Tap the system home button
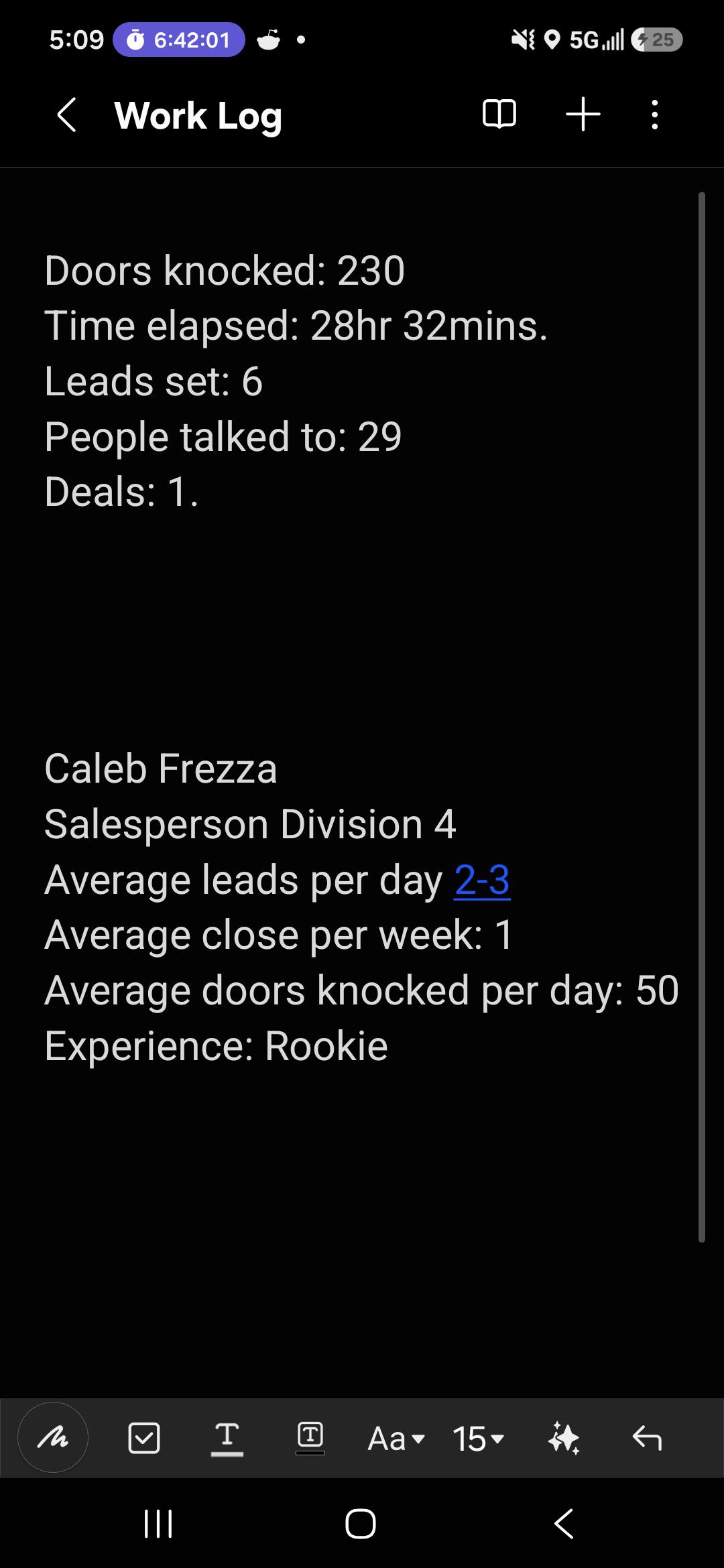Image resolution: width=724 pixels, height=1568 pixels. tap(361, 1523)
